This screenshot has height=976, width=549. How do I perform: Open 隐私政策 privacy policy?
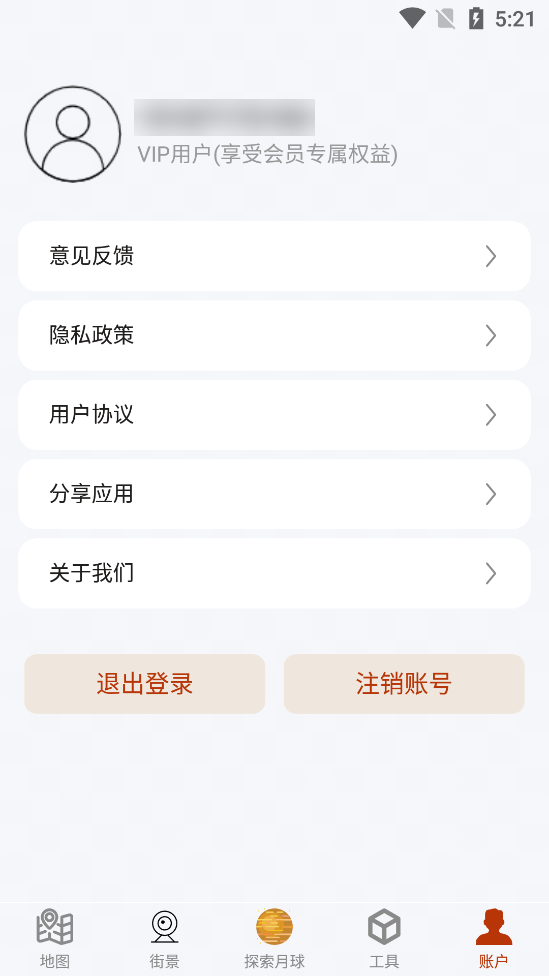pos(274,336)
